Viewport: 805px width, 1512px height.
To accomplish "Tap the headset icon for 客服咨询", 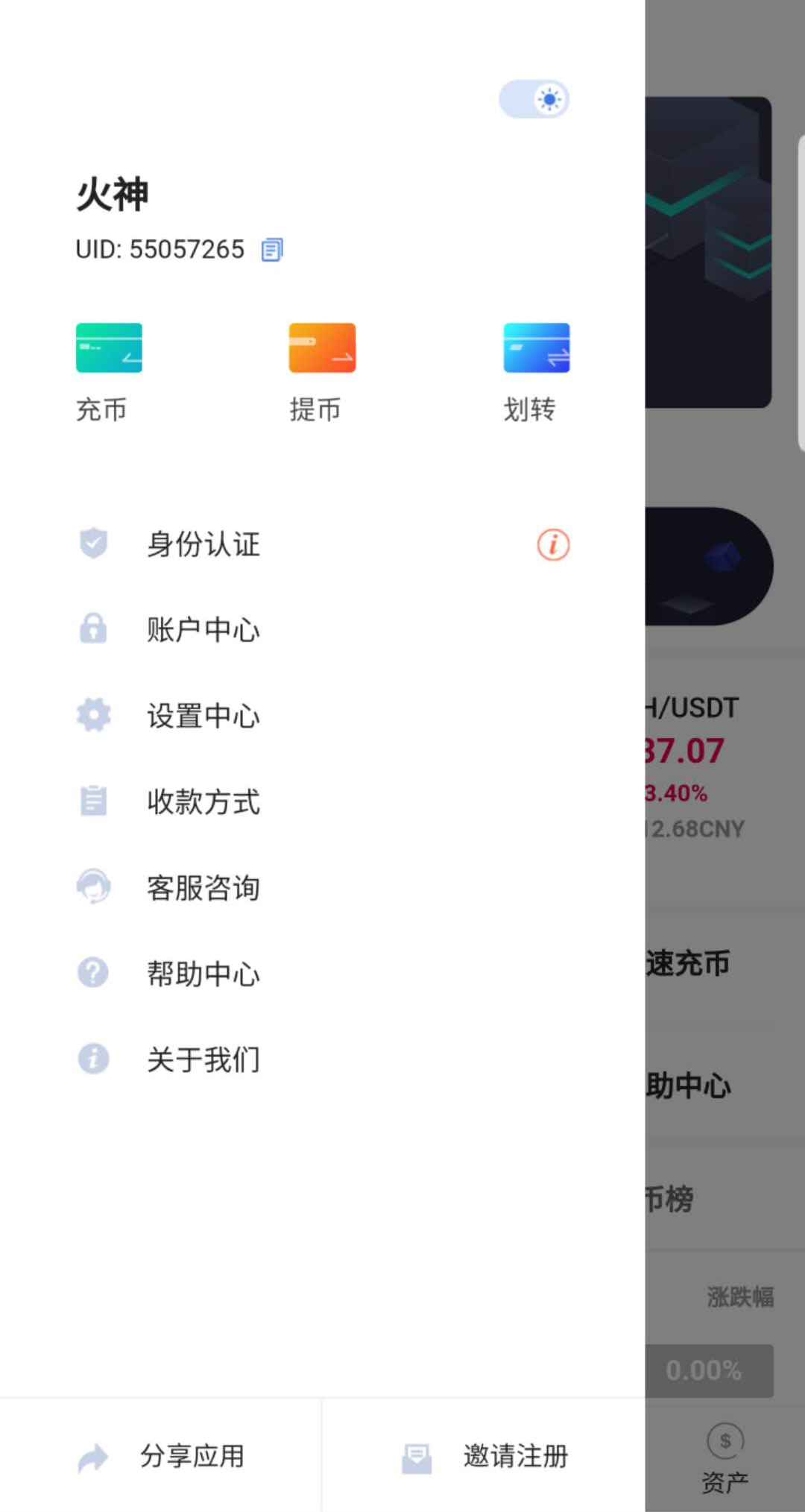I will [92, 887].
